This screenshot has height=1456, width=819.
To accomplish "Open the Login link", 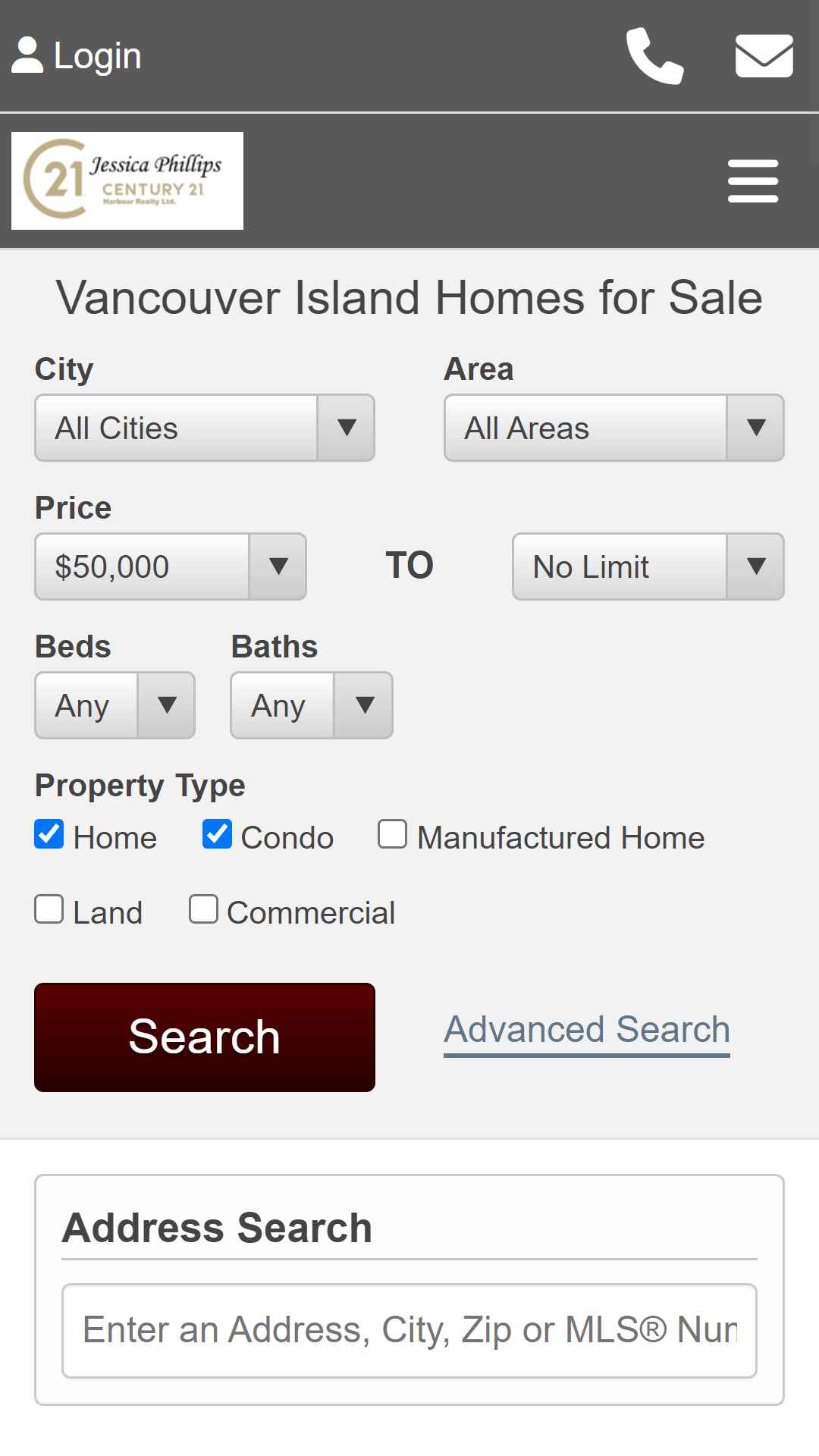I will tap(77, 55).
